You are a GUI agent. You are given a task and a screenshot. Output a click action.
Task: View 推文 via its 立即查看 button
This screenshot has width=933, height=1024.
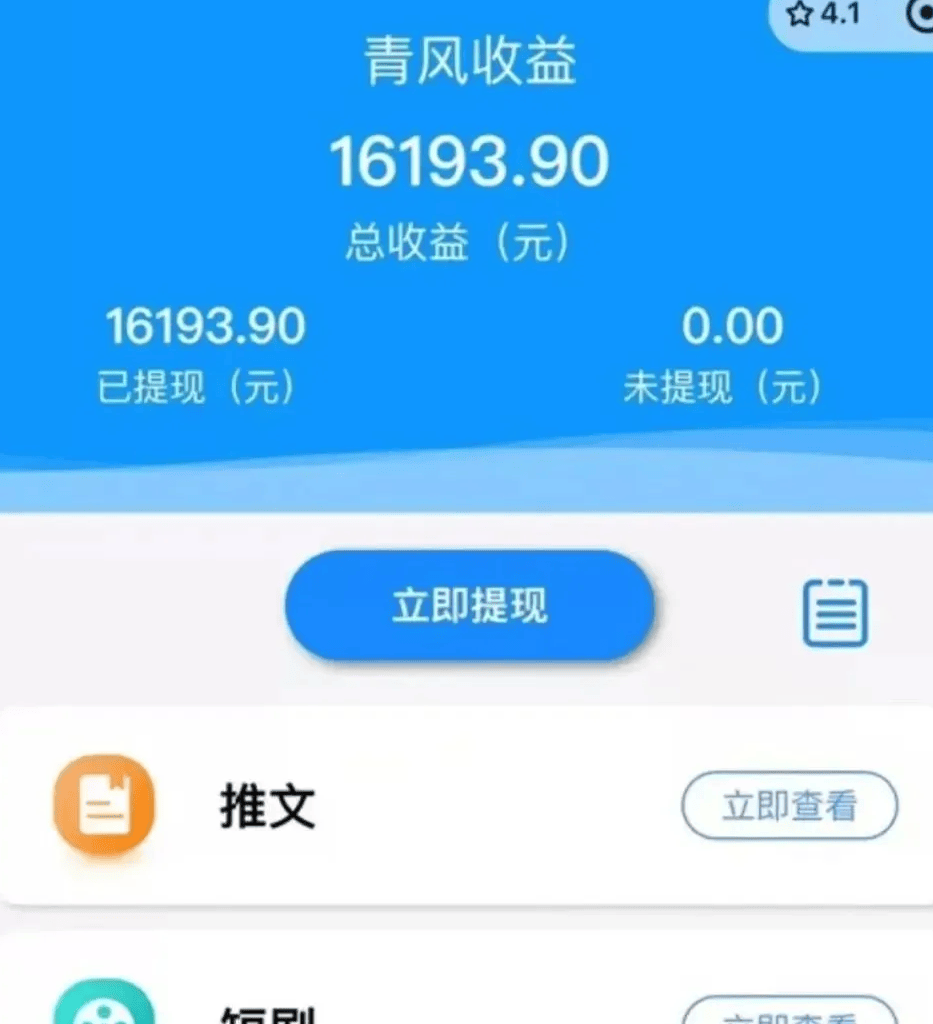tap(790, 805)
